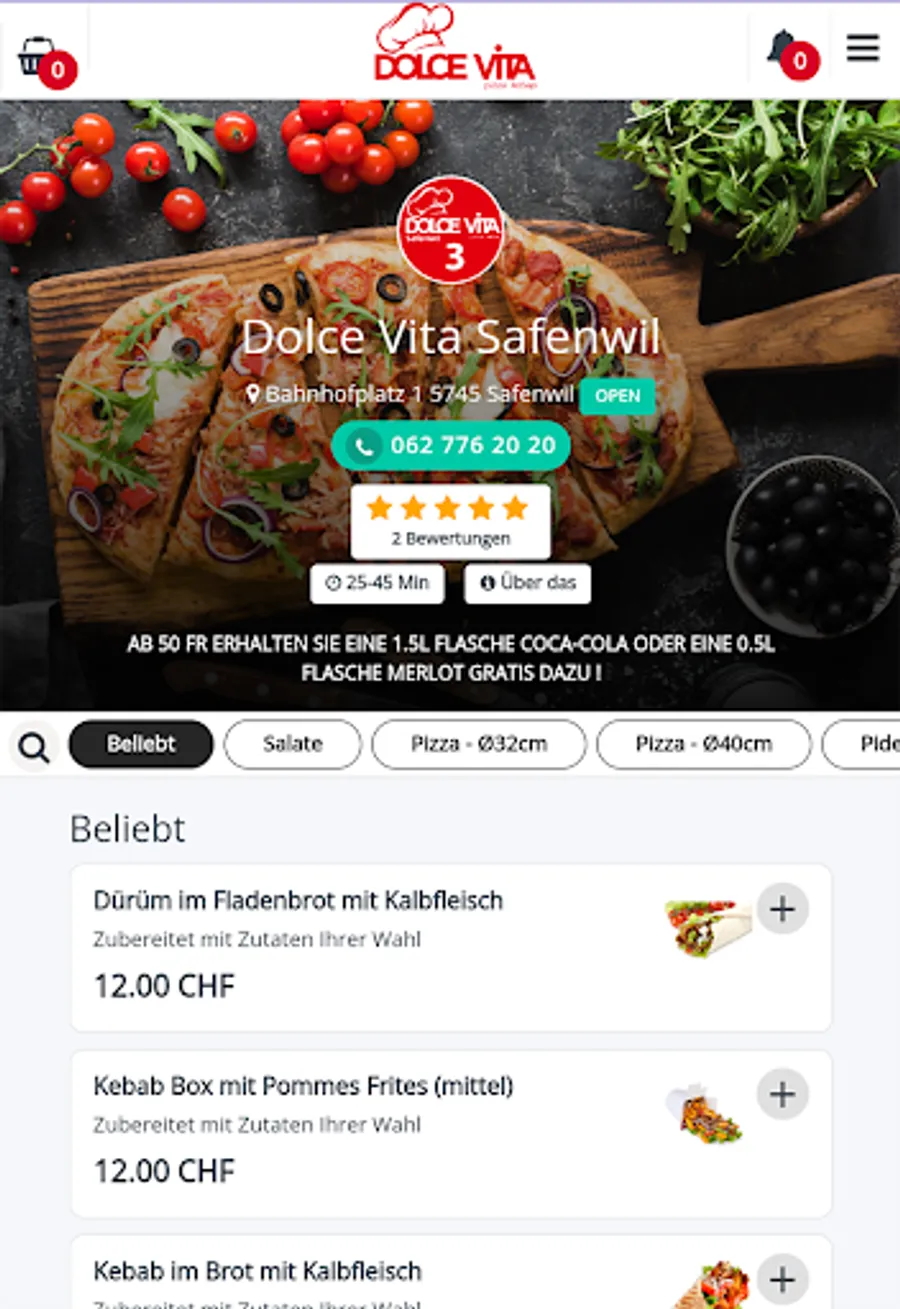
Task: Add Kebab Box mit Pommes Frites
Action: (x=782, y=1094)
